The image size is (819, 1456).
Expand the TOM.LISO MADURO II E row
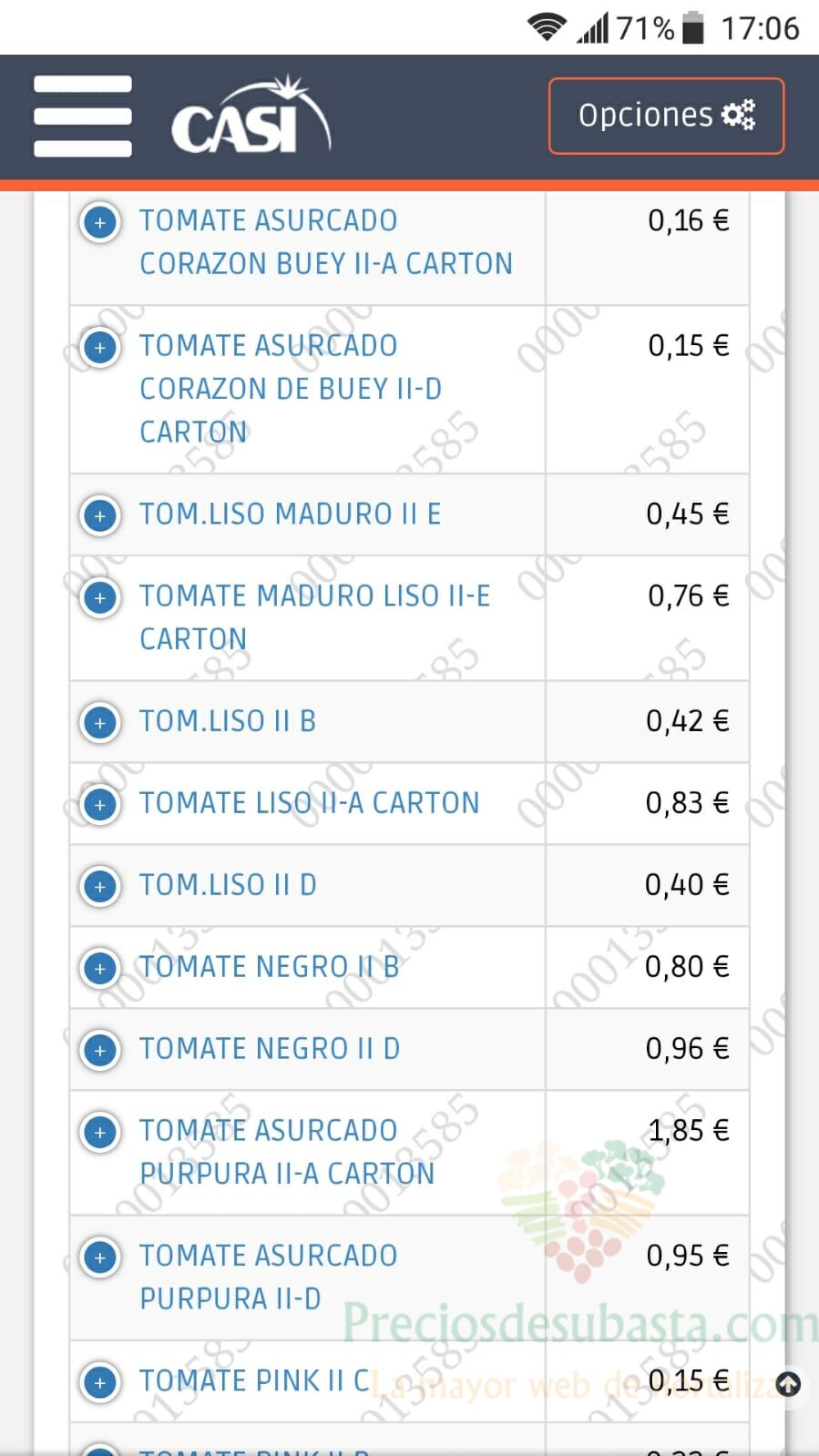(100, 515)
